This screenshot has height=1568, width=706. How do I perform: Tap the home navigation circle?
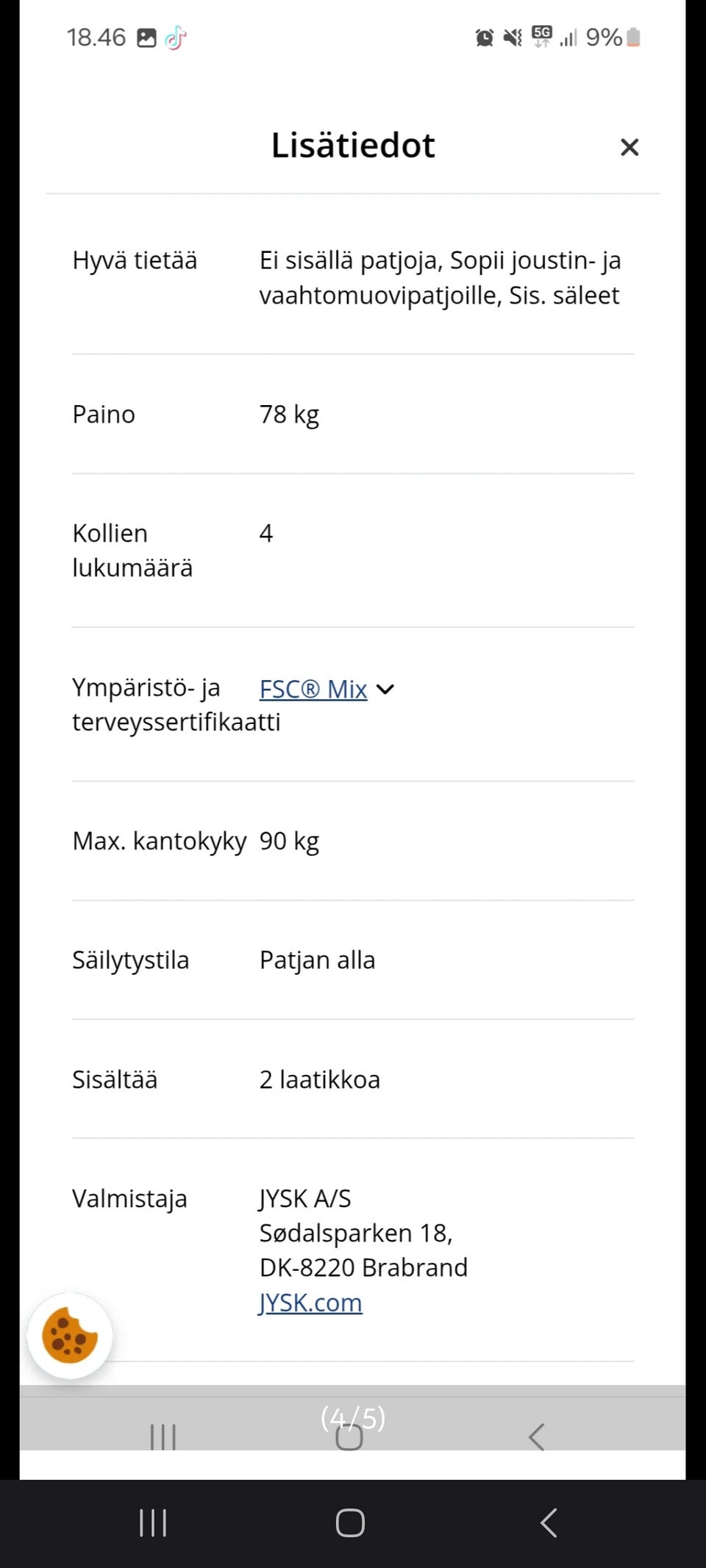351,1523
